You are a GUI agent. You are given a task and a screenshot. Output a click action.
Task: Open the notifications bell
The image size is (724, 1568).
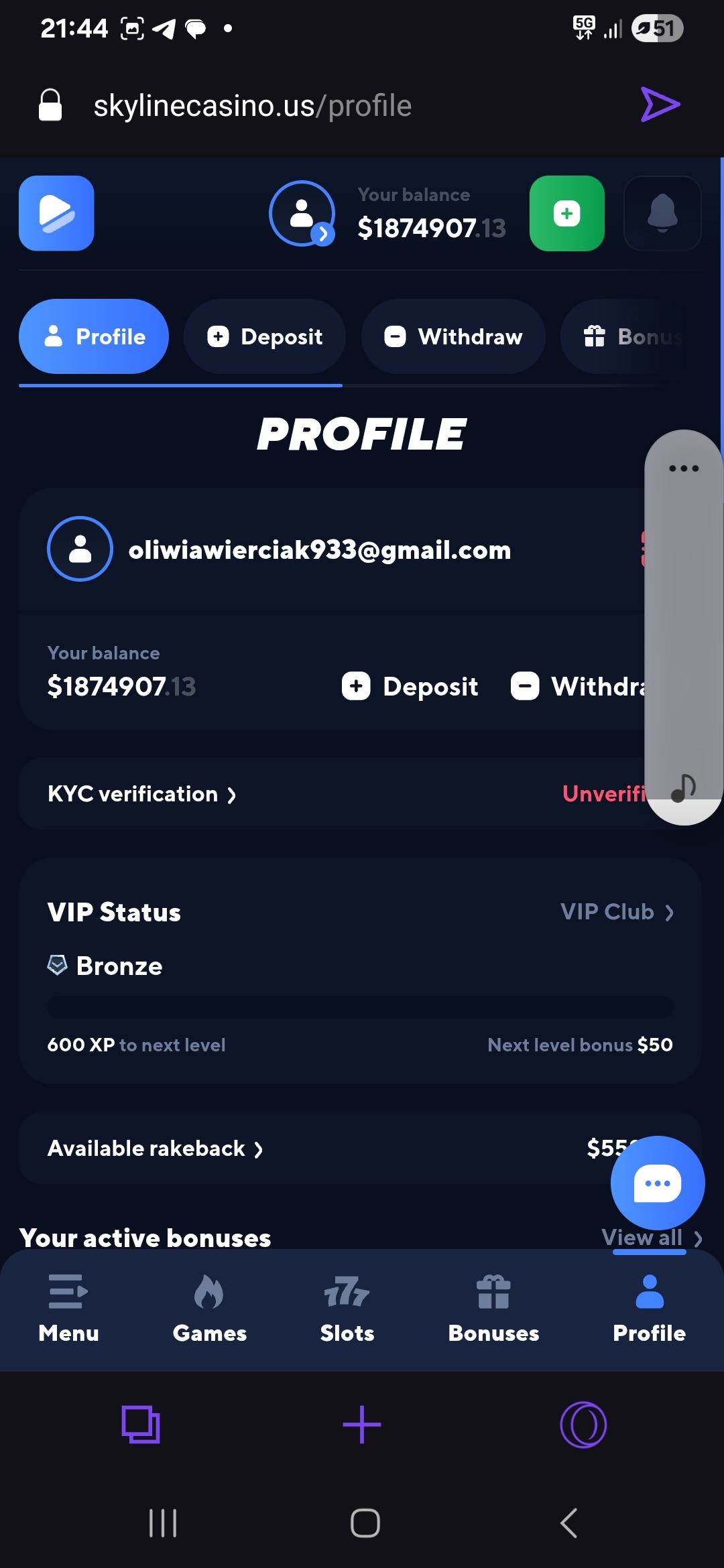(x=662, y=213)
